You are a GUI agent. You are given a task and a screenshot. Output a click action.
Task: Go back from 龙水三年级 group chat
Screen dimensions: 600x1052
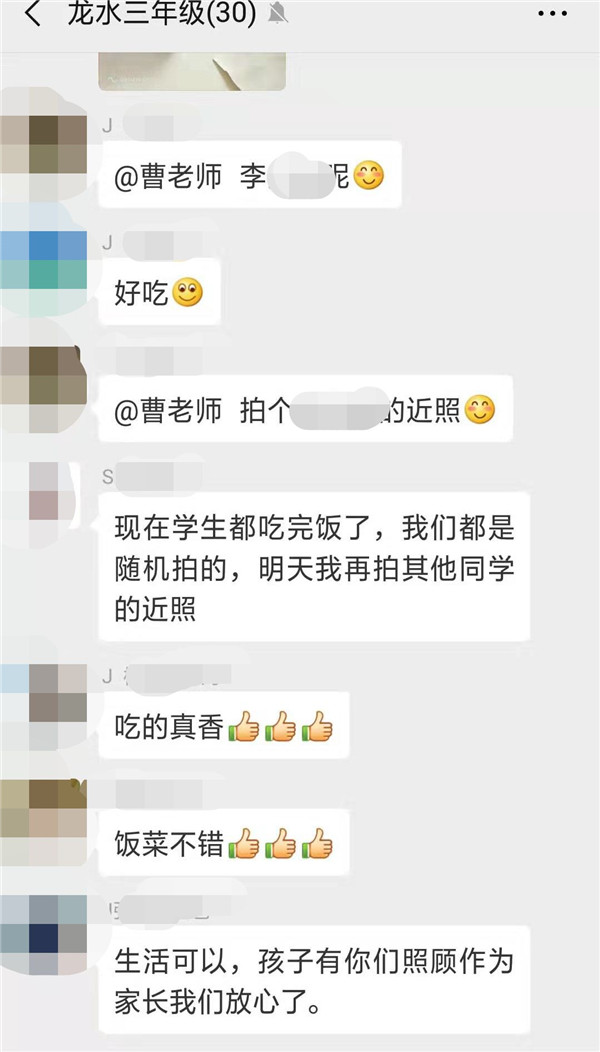pos(33,15)
